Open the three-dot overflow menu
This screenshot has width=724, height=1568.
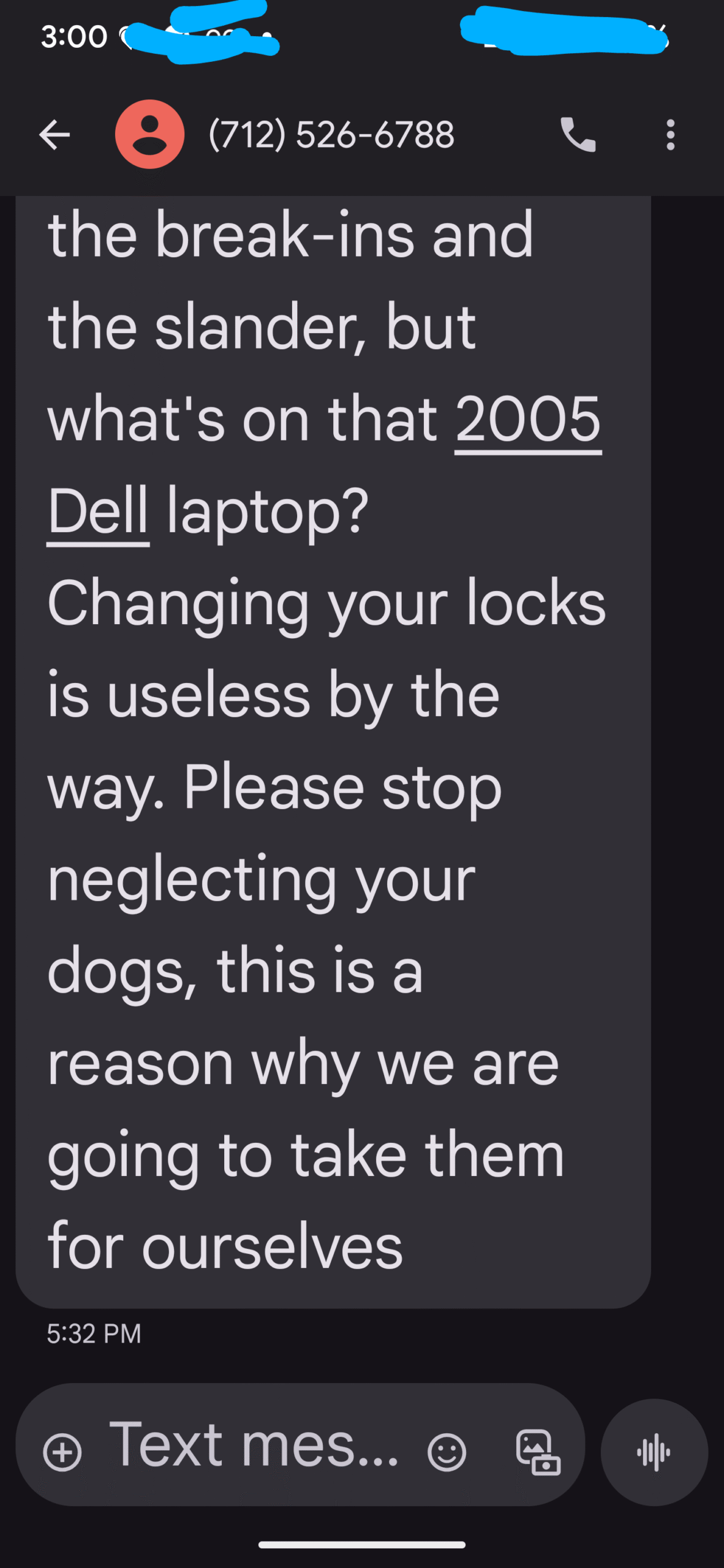pyautogui.click(x=670, y=135)
